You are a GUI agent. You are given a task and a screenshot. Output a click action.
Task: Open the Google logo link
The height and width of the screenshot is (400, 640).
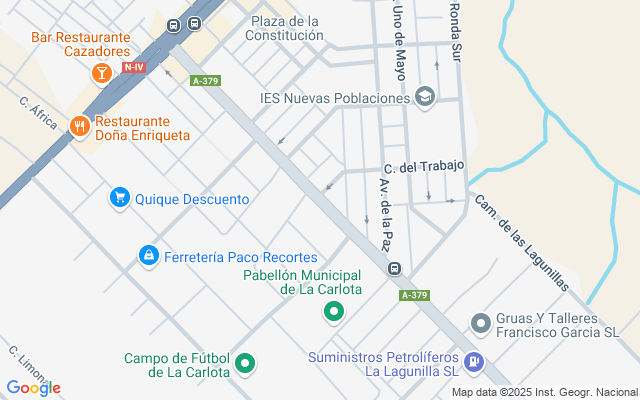[x=33, y=388]
